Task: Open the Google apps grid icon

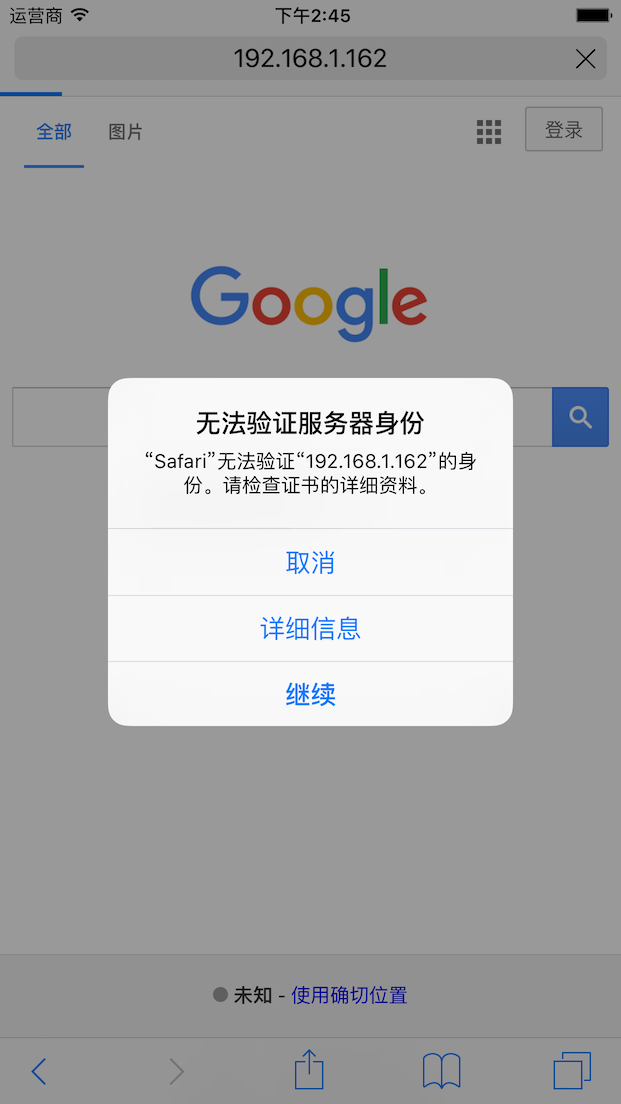Action: (x=489, y=132)
